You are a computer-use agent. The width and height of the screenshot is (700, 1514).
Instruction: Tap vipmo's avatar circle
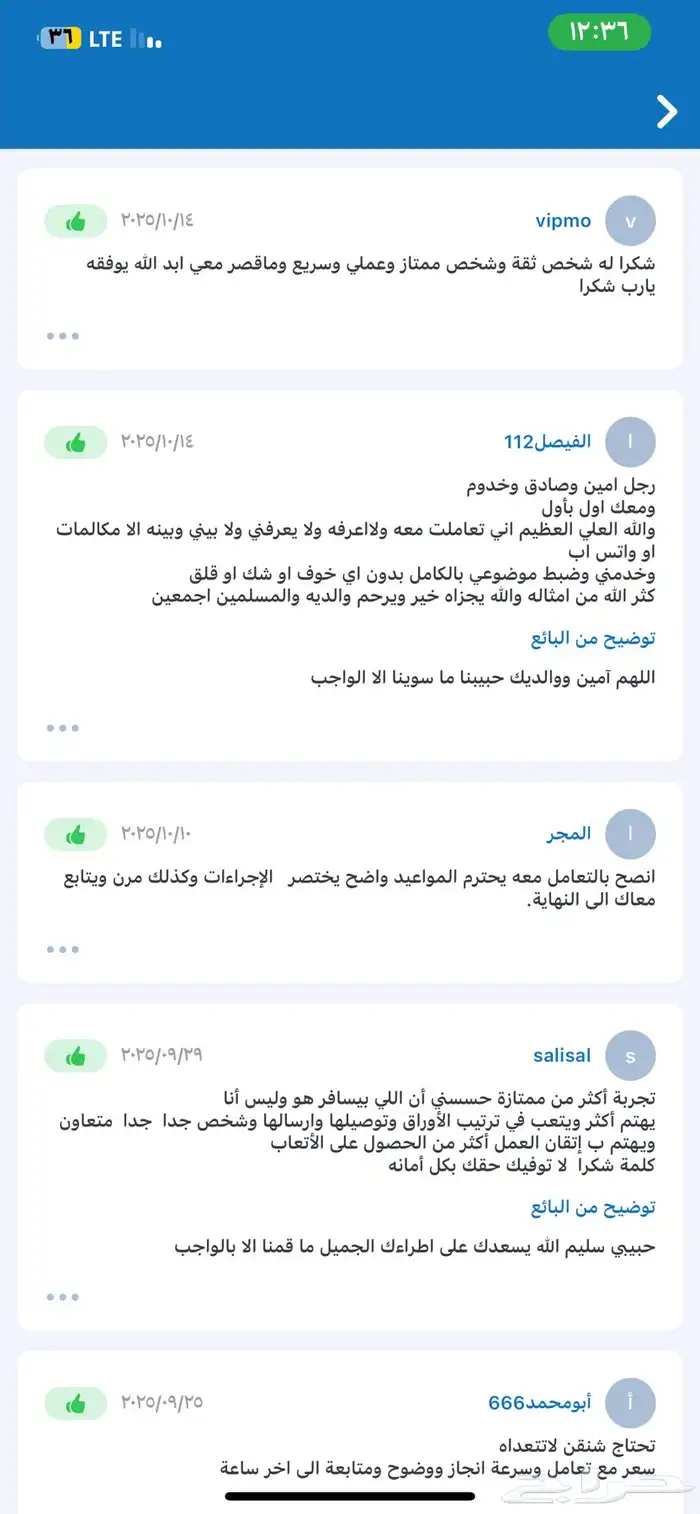pos(631,221)
